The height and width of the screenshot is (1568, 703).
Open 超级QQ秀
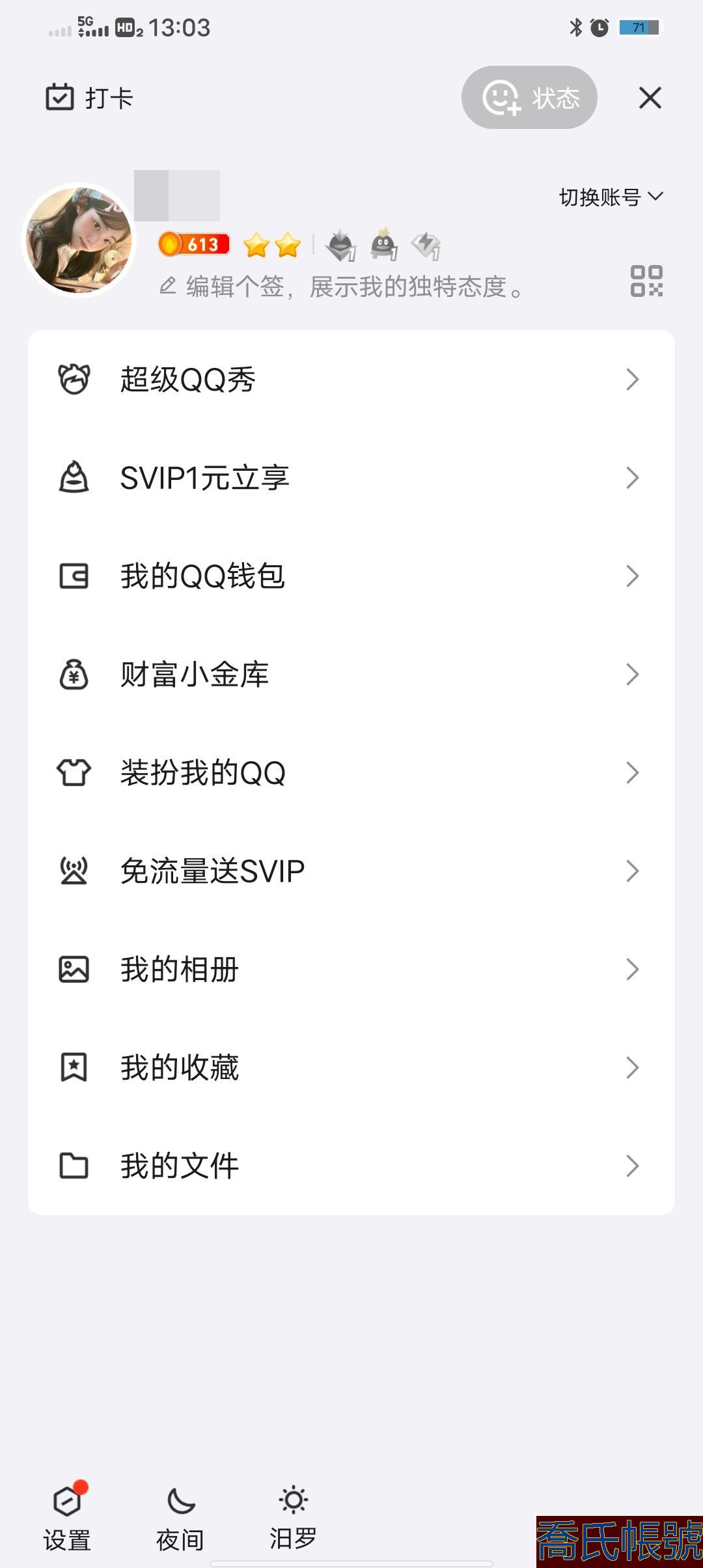351,380
